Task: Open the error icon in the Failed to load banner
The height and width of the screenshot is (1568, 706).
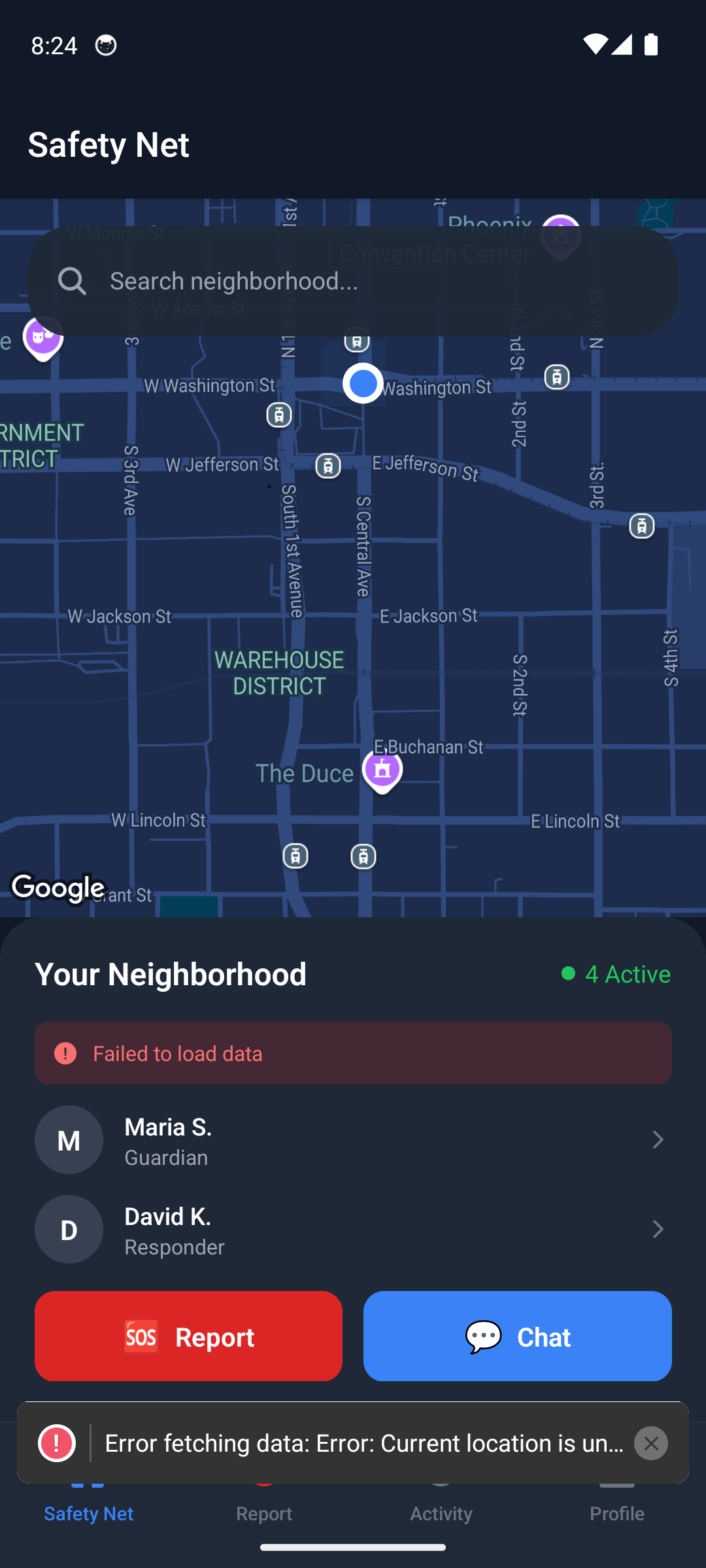Action: (65, 1053)
